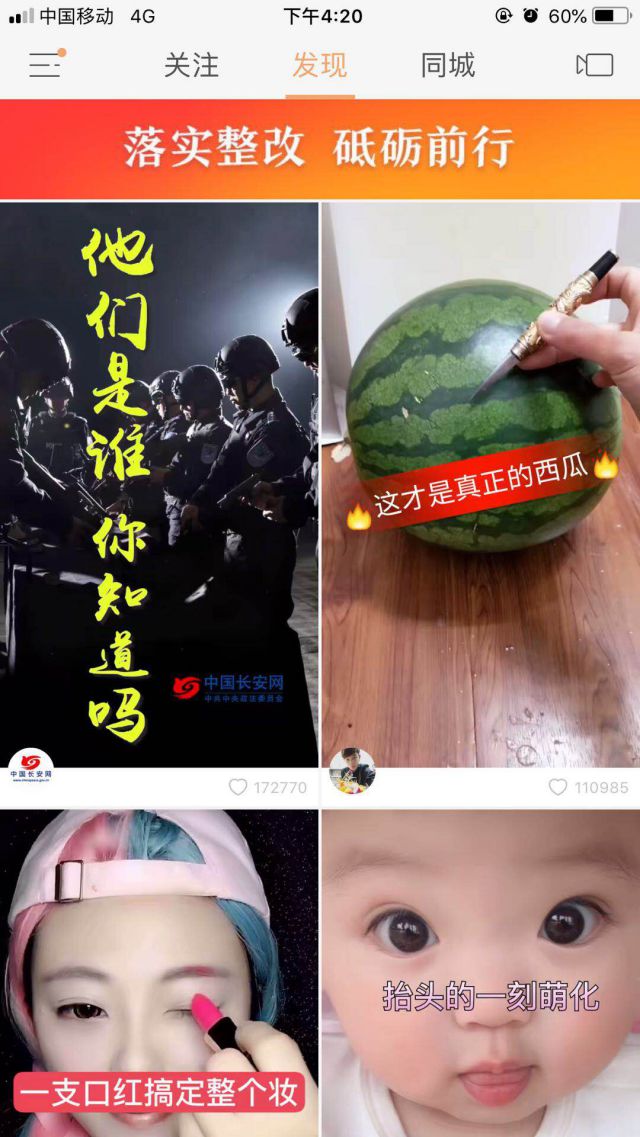
Task: Open the watermelon video author's avatar
Action: pos(352,770)
